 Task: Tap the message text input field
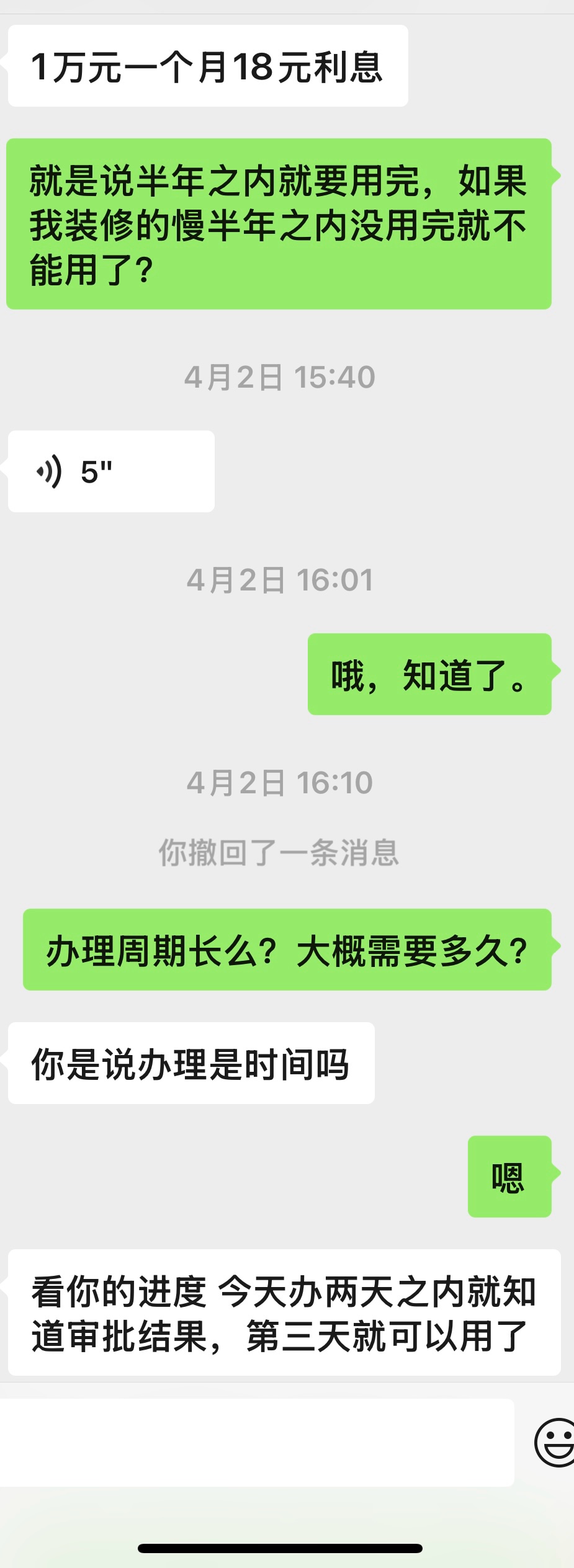[x=256, y=1443]
